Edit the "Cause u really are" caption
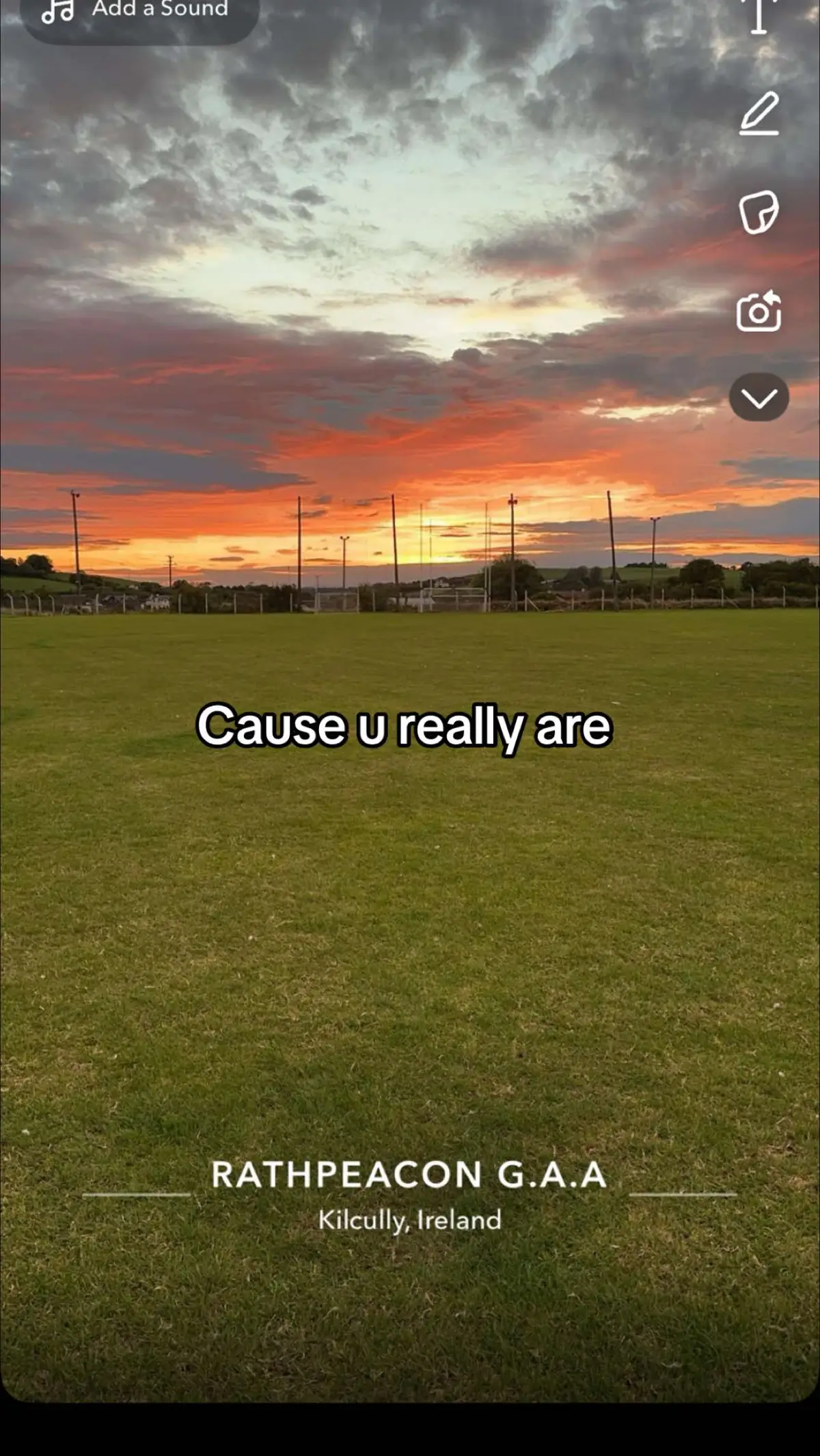 point(404,726)
